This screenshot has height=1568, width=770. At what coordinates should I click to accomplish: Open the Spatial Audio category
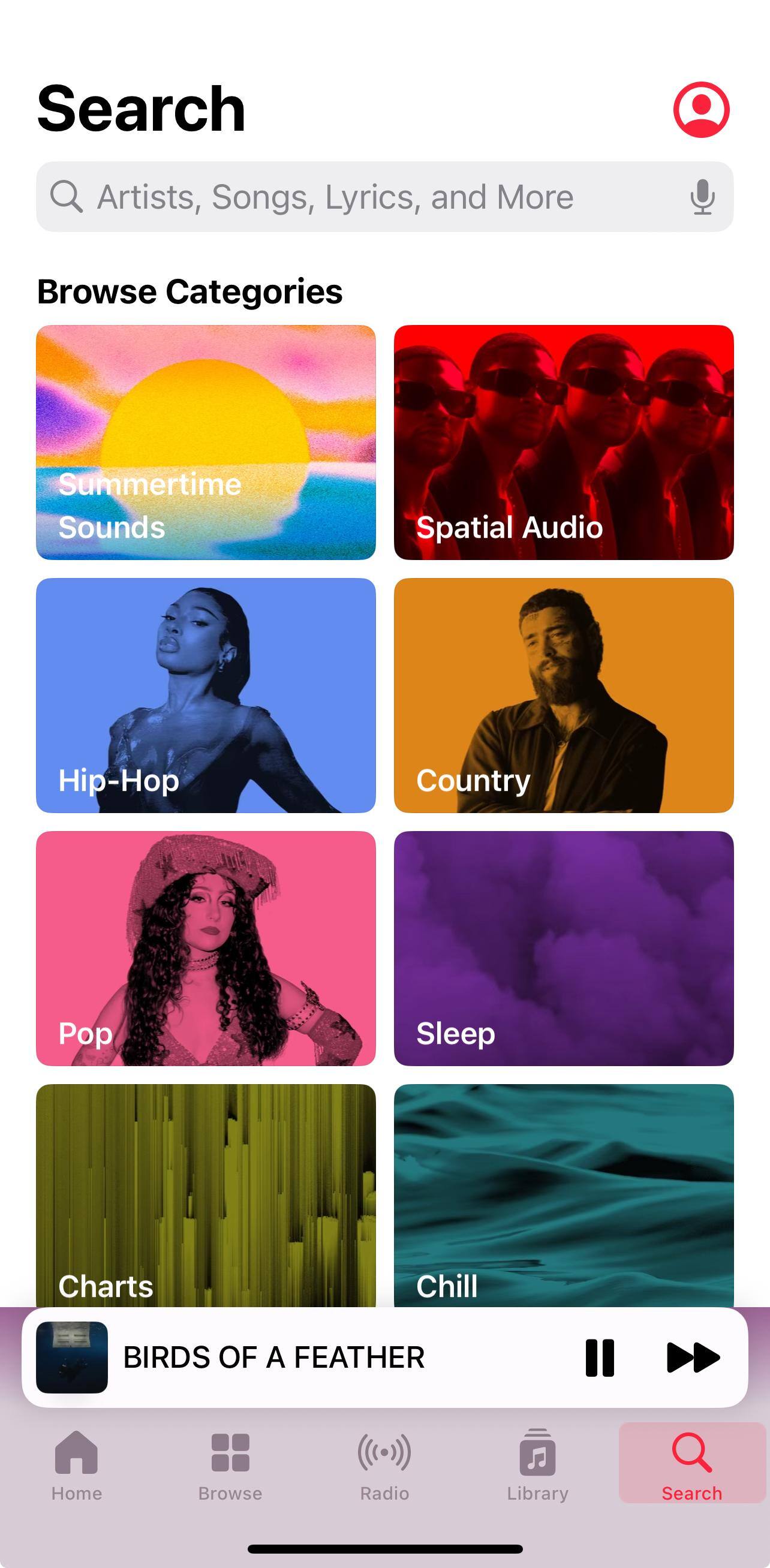(x=564, y=442)
